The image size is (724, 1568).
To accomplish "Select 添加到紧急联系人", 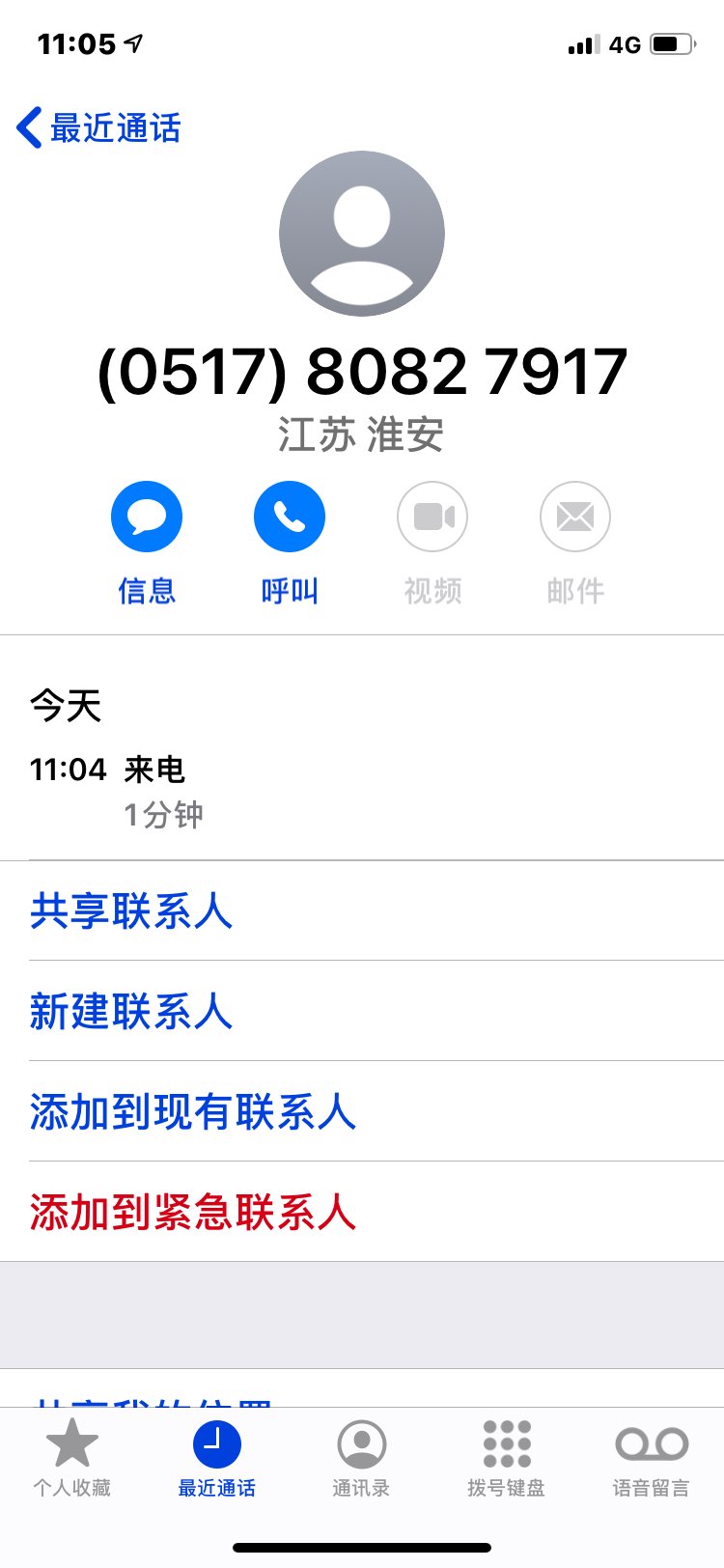I will [x=376, y=1212].
